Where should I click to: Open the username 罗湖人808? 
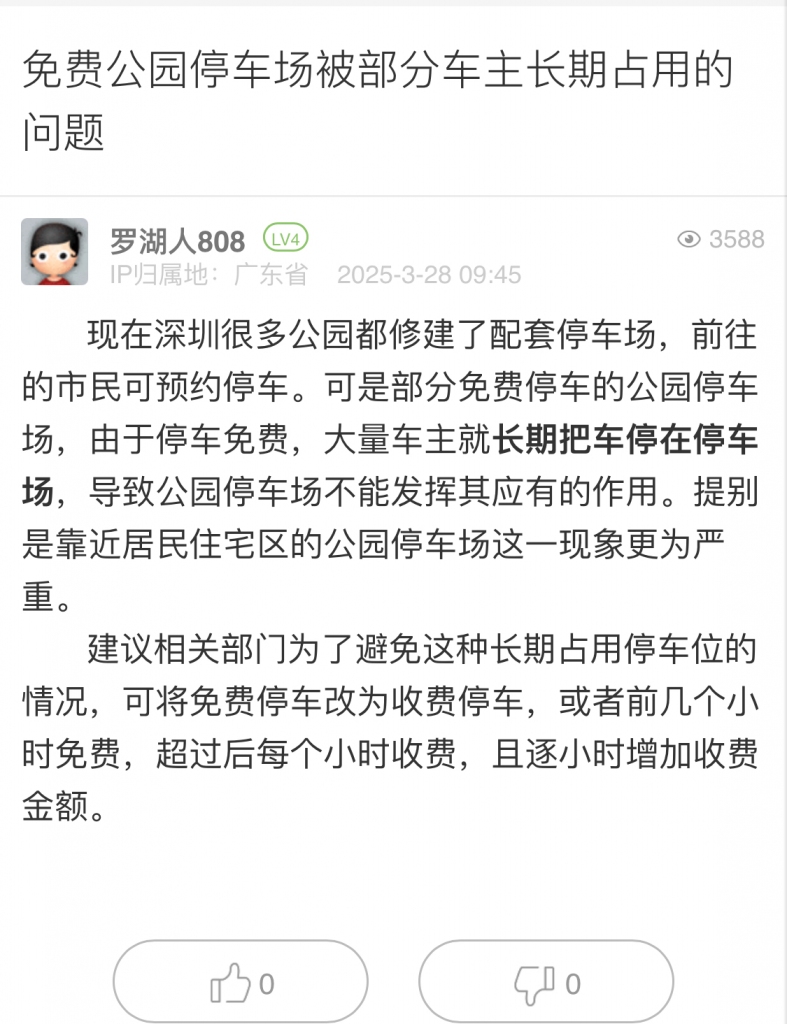coord(177,241)
